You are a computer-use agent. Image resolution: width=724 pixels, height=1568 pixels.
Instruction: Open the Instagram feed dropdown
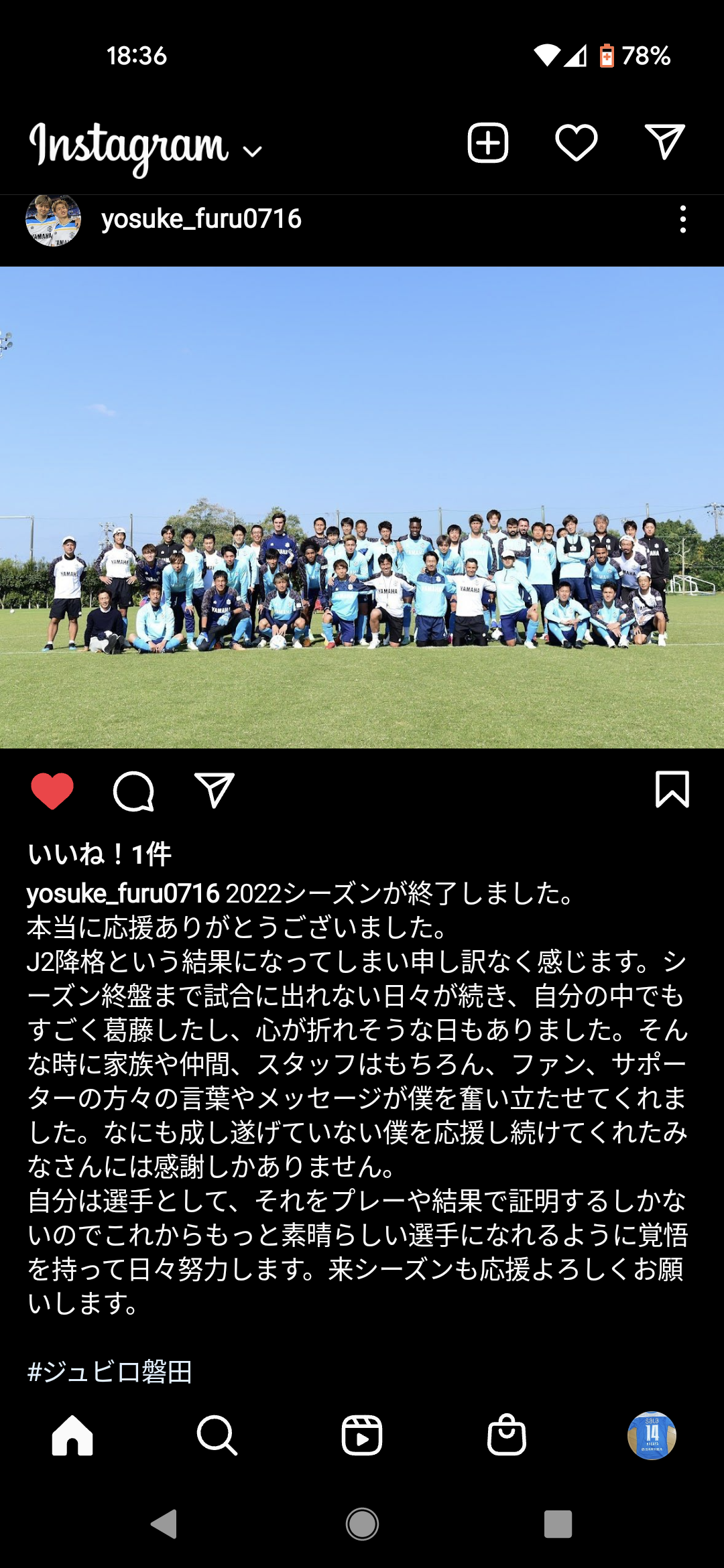[x=252, y=151]
